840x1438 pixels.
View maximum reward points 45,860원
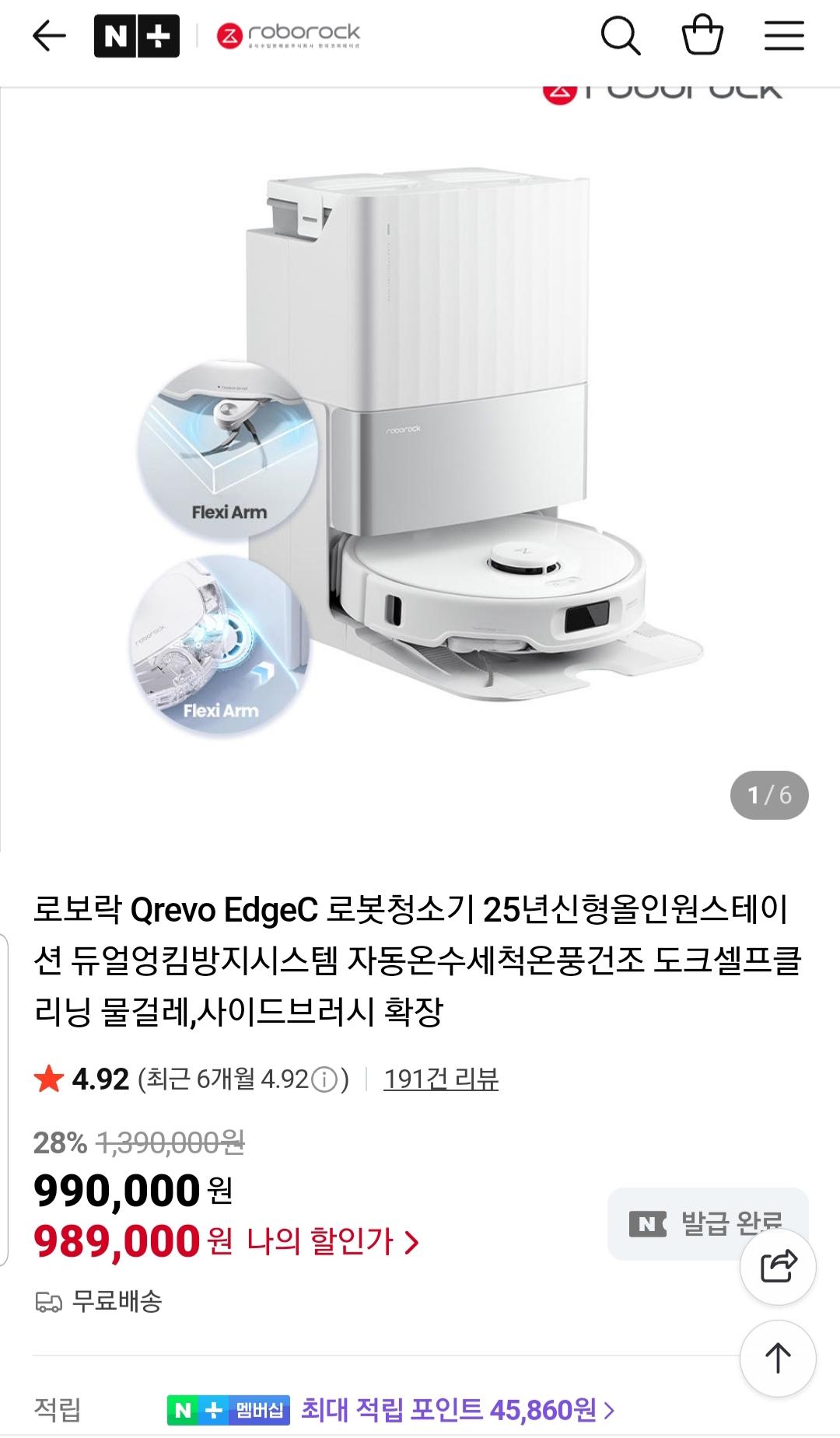click(457, 1409)
